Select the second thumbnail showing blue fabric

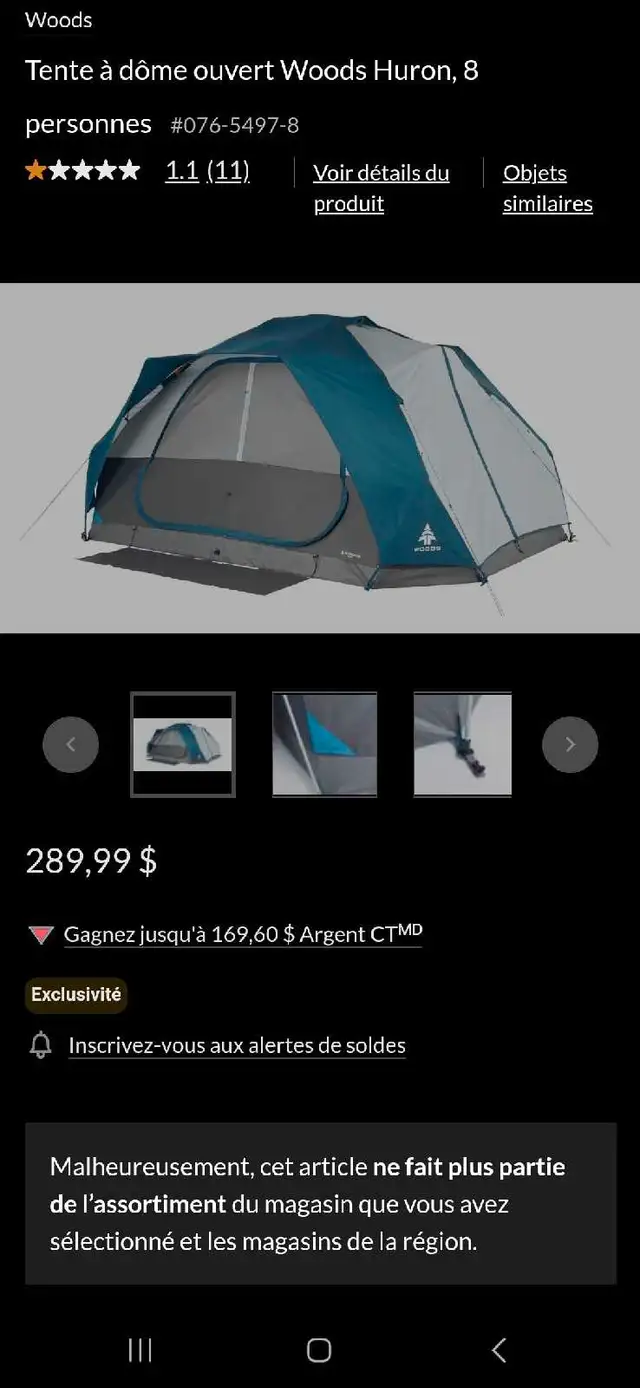pos(325,744)
